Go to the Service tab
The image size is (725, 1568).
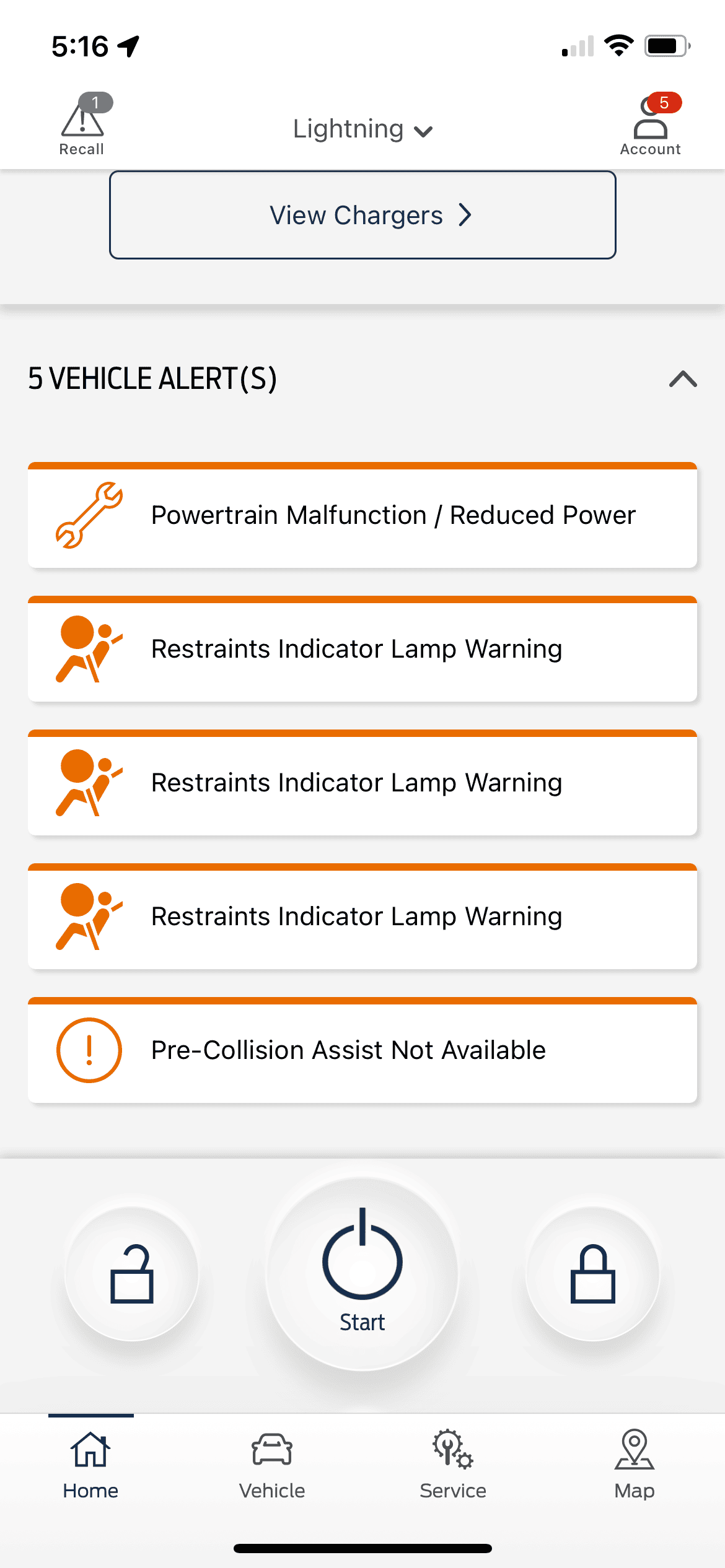coord(453,1465)
